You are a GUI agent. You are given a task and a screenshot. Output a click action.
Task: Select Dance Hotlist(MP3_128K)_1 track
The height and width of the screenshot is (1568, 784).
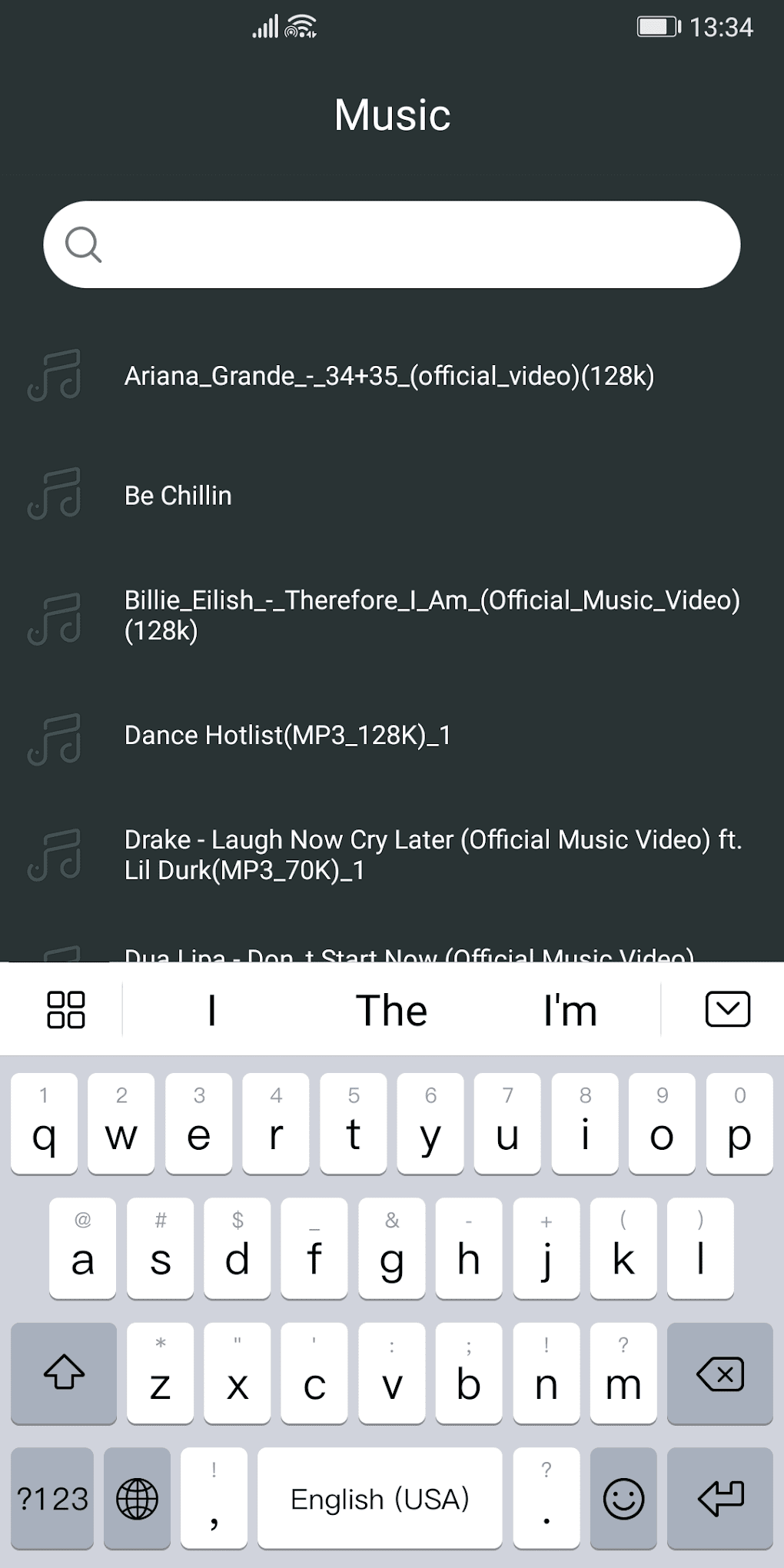click(287, 736)
